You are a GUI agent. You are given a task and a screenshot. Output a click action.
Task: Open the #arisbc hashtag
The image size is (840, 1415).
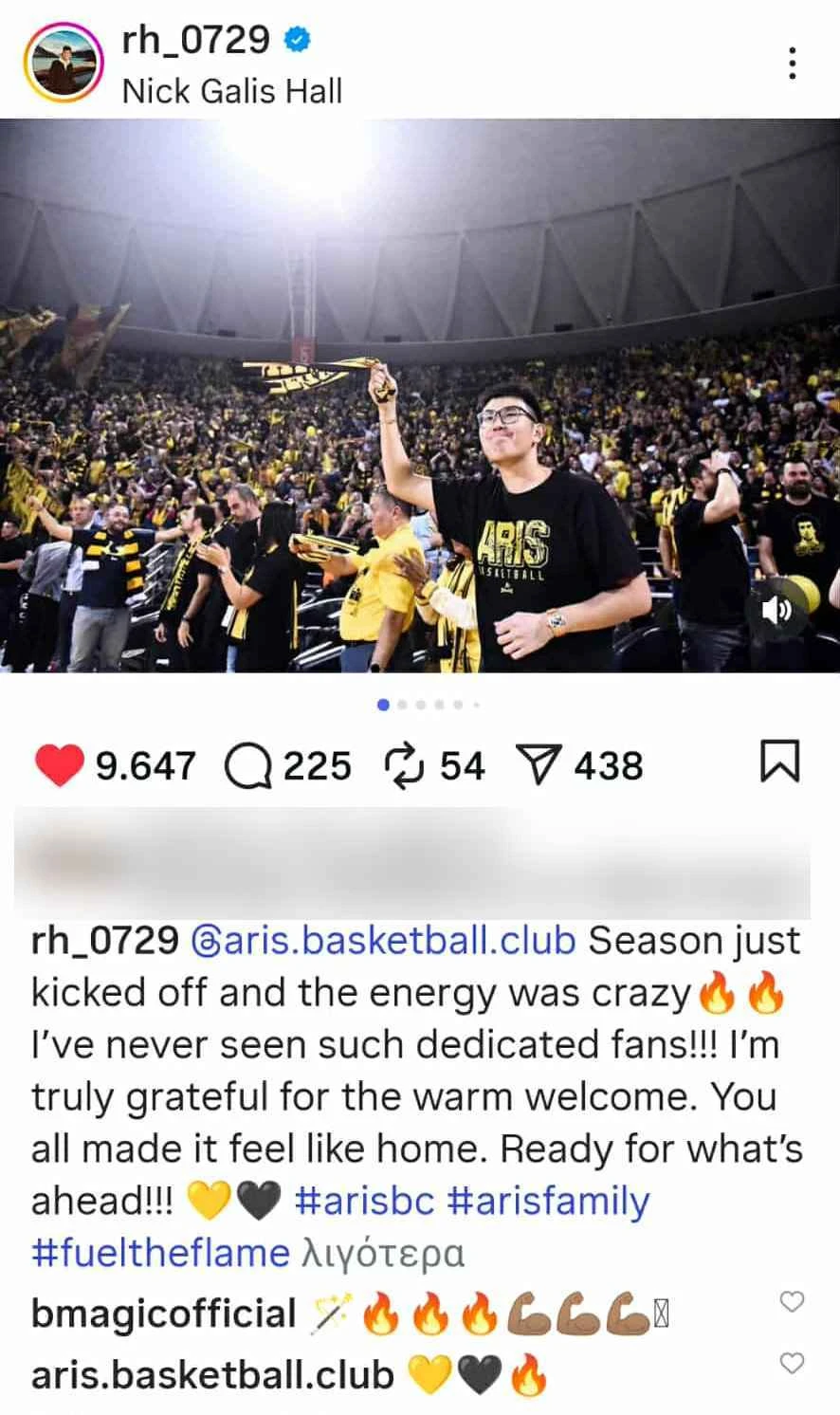coord(364,1201)
